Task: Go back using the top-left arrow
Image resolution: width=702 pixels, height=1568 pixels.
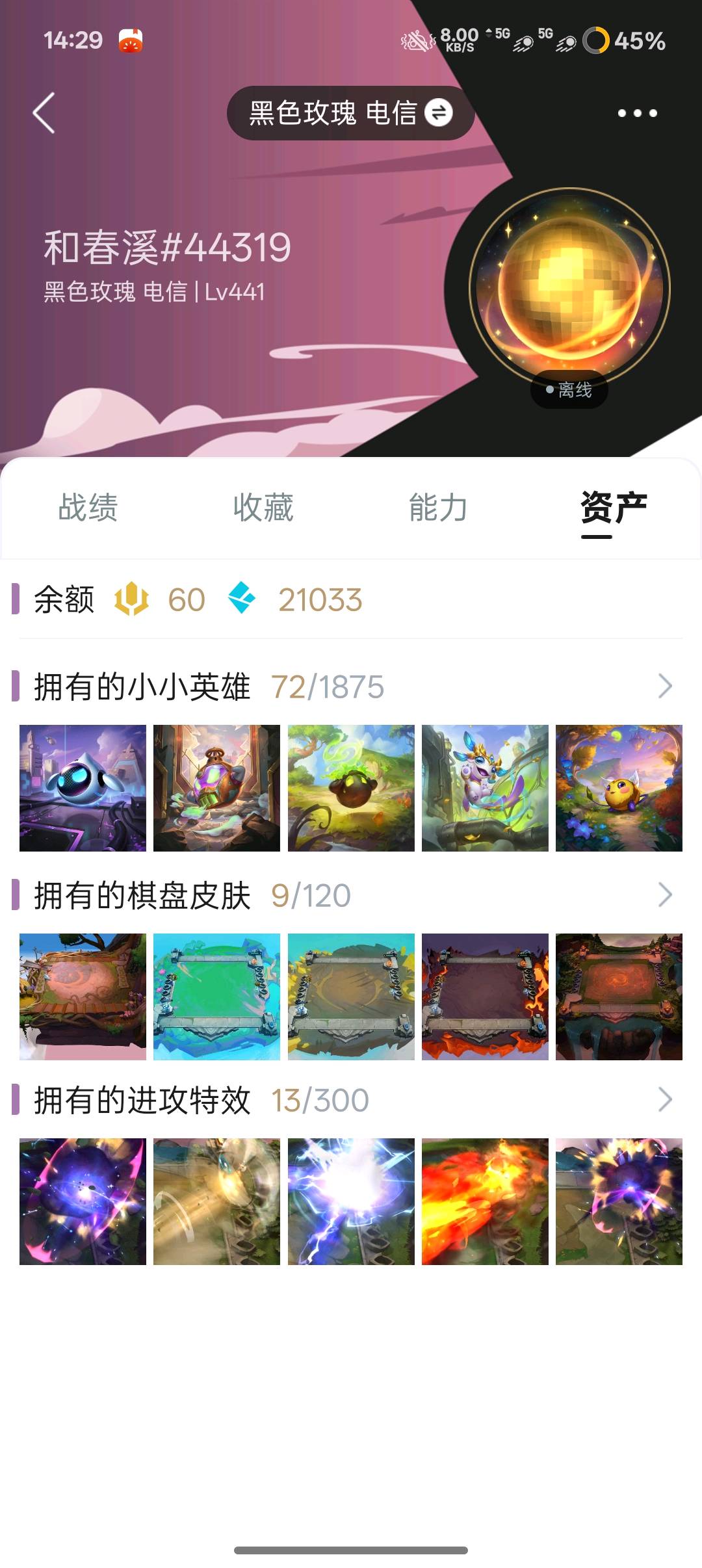Action: (x=44, y=113)
